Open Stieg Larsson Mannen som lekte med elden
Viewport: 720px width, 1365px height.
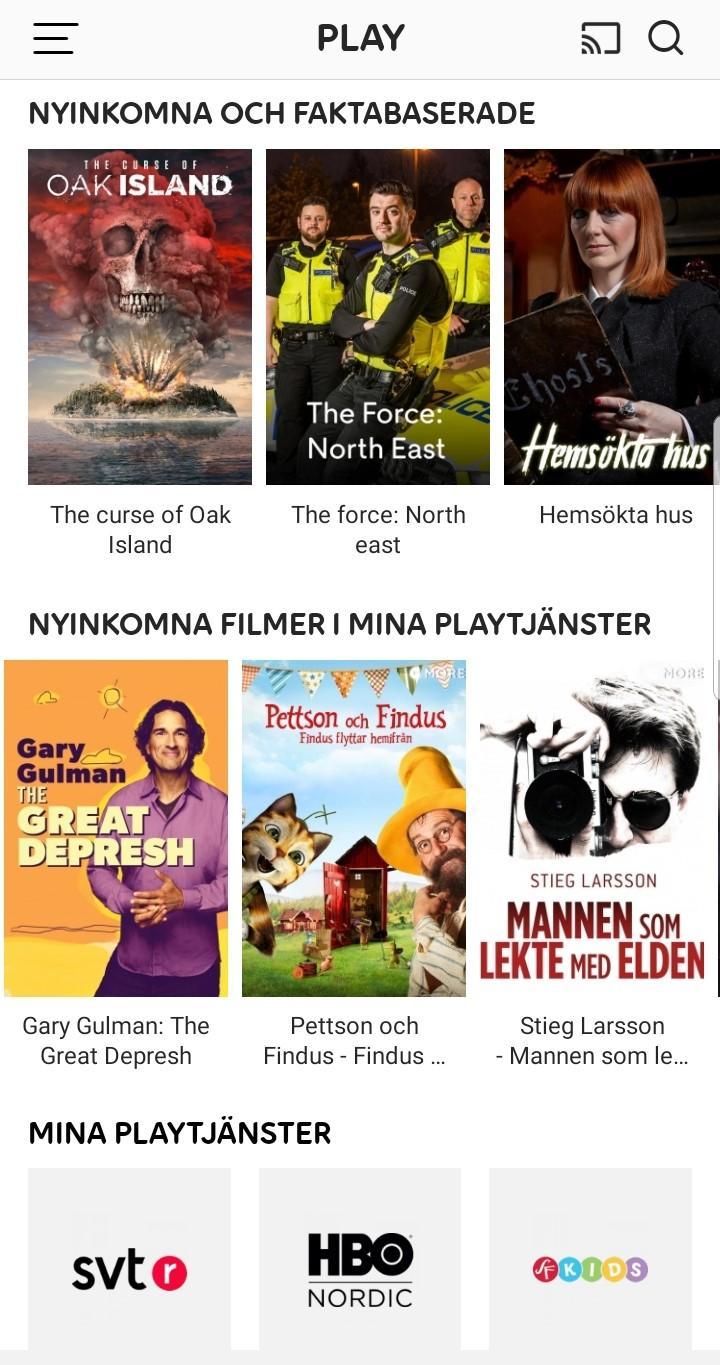pos(592,828)
